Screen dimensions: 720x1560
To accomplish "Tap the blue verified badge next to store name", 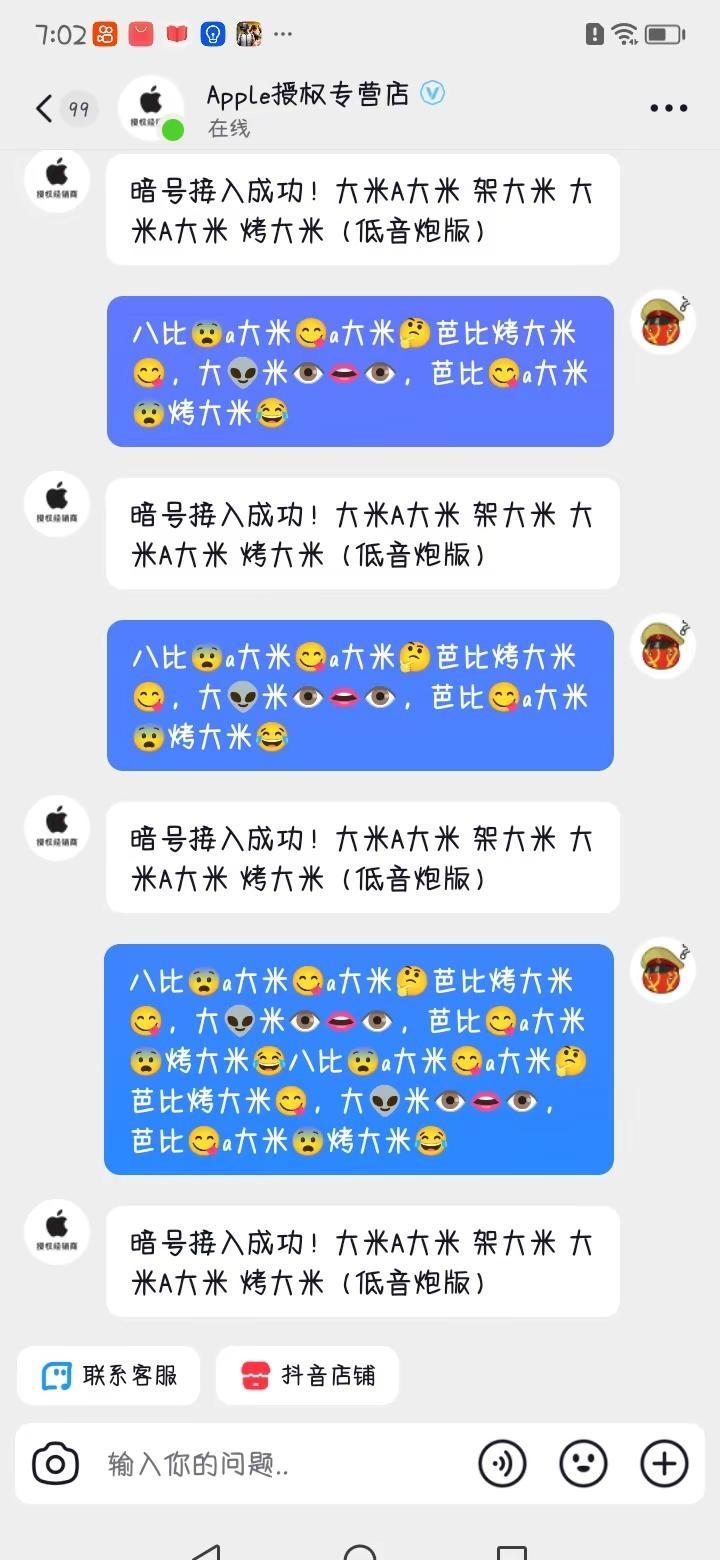I will coord(431,94).
